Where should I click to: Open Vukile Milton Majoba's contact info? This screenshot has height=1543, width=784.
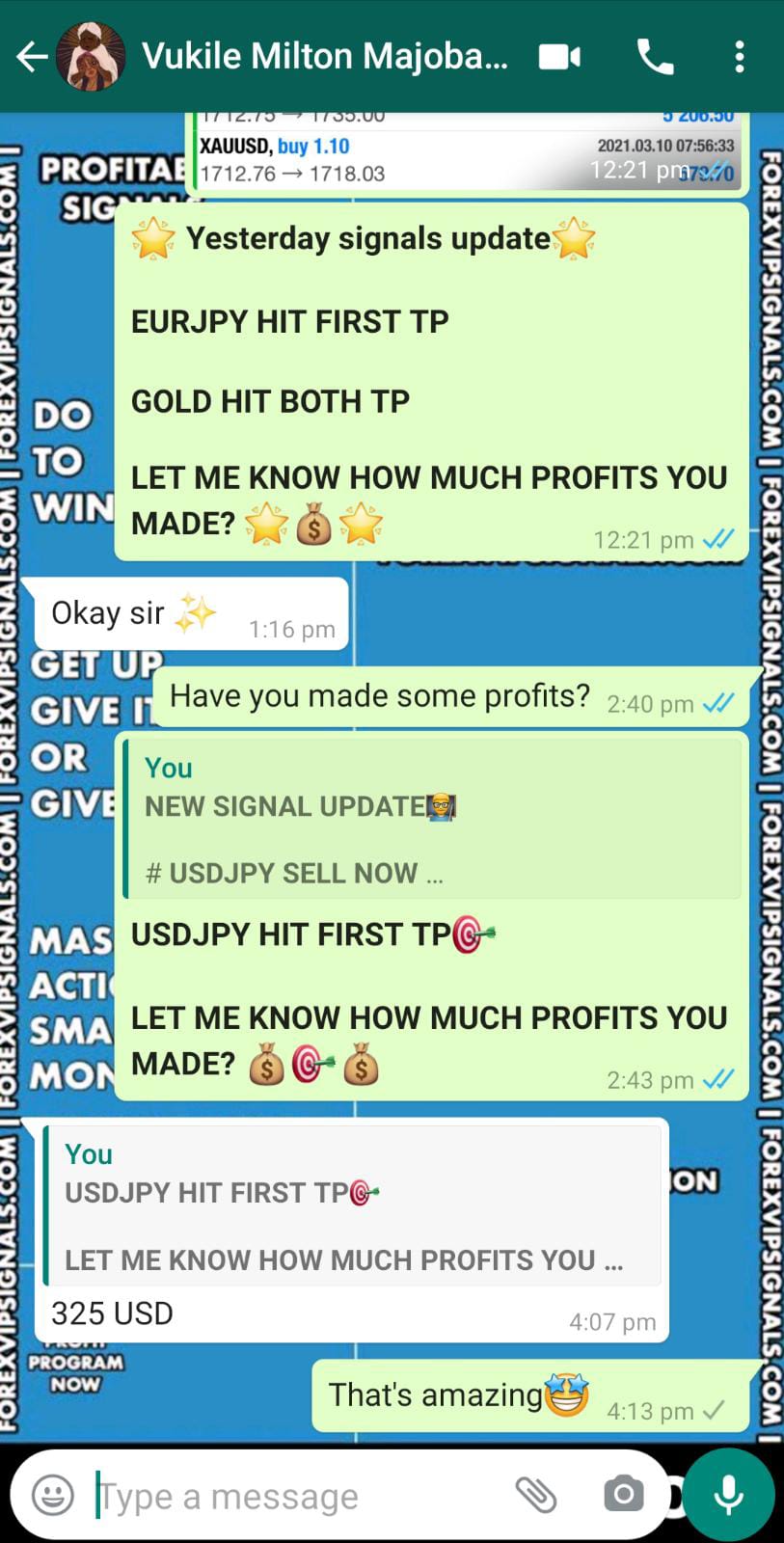click(324, 57)
